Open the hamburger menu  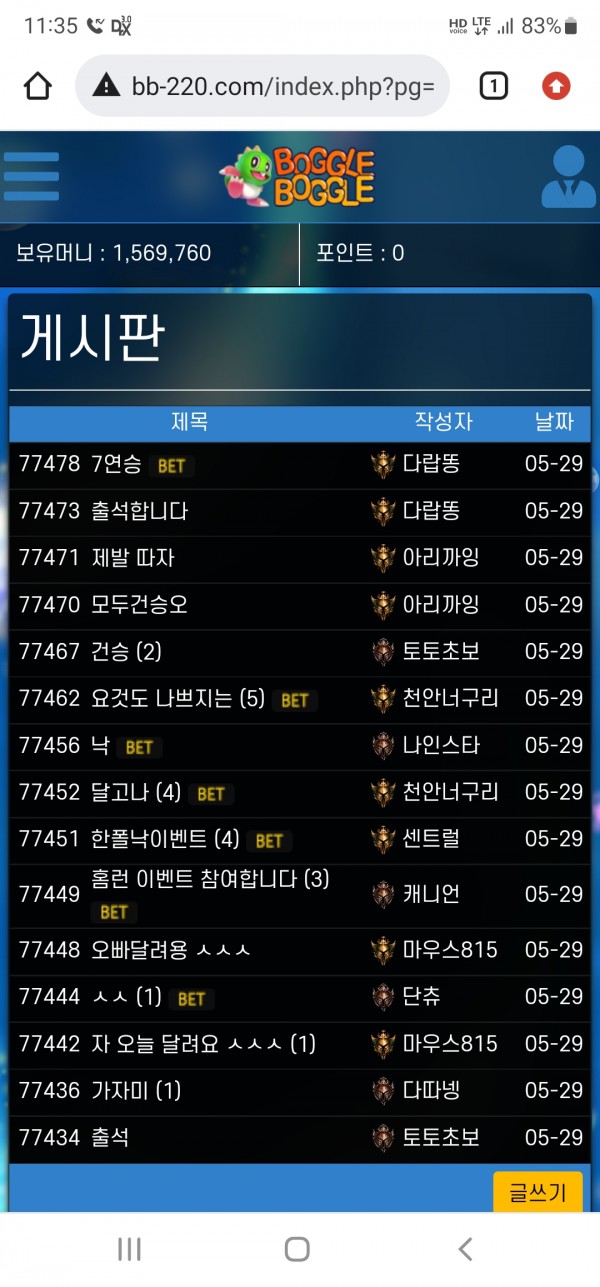click(x=31, y=176)
